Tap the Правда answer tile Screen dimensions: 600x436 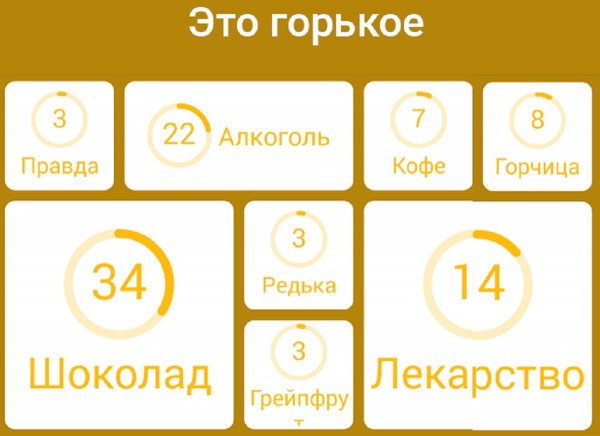(x=59, y=136)
